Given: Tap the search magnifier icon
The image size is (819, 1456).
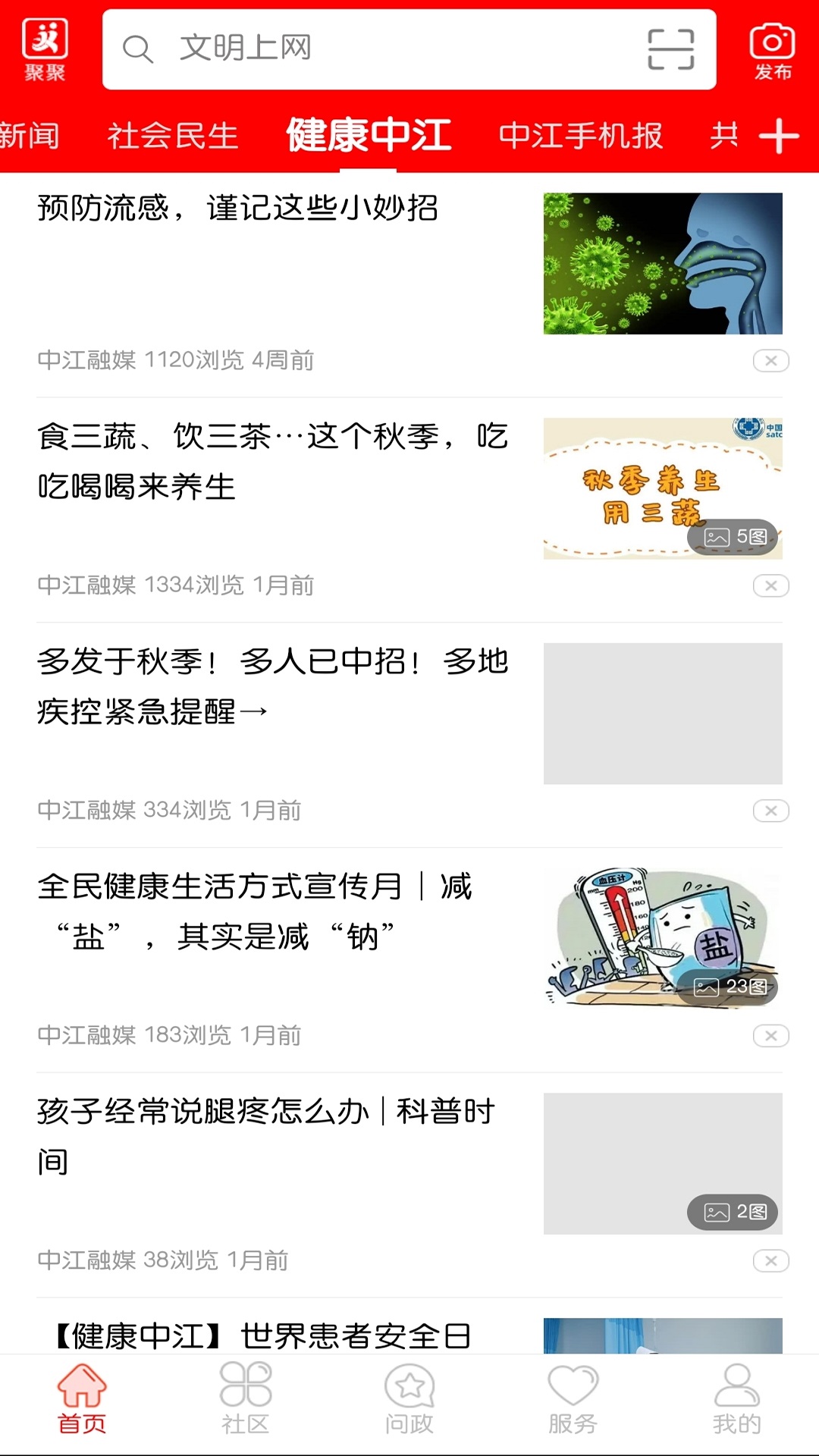Looking at the screenshot, I should (x=138, y=48).
